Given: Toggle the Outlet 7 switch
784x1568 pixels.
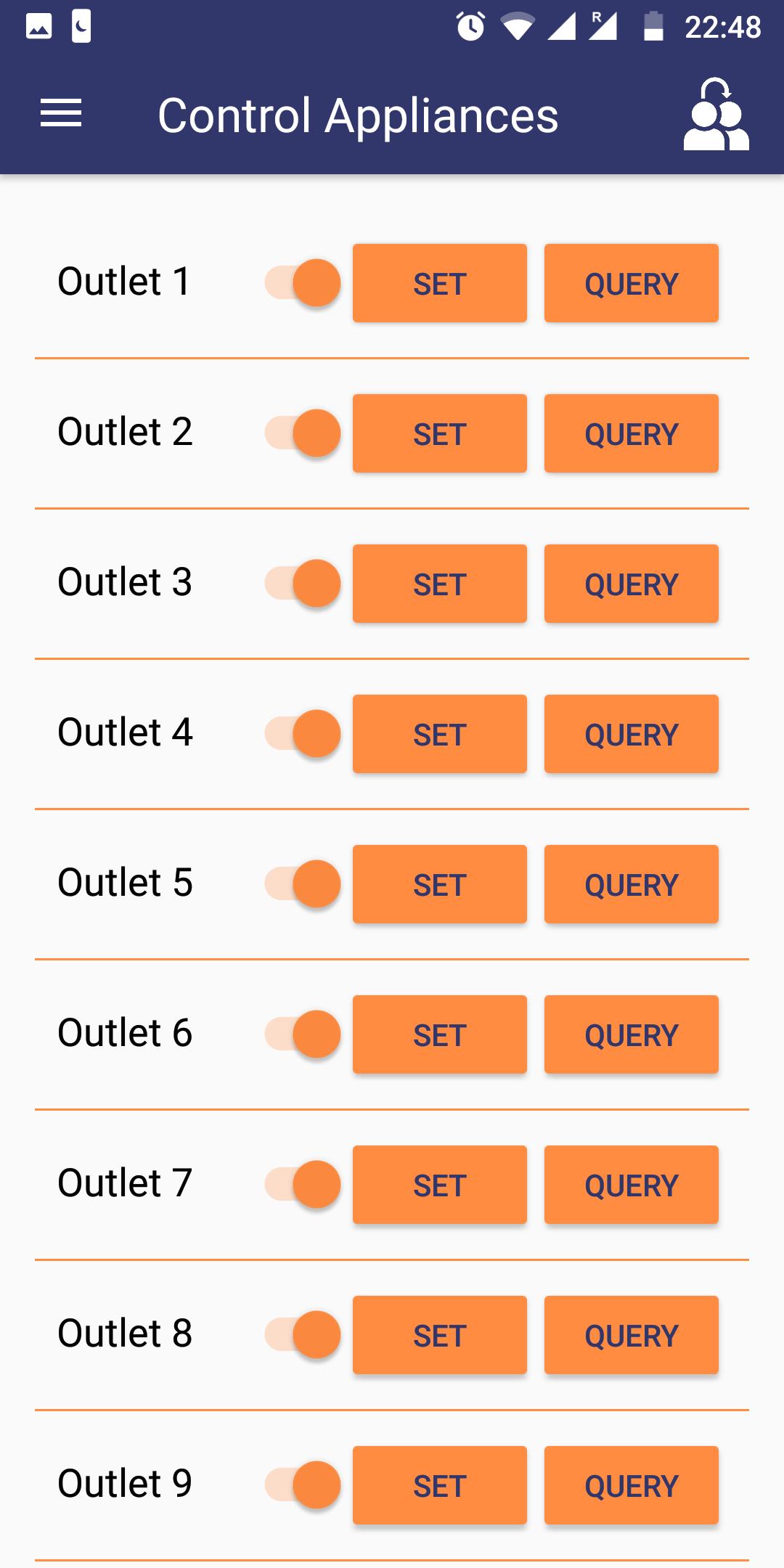Looking at the screenshot, I should tap(303, 1184).
